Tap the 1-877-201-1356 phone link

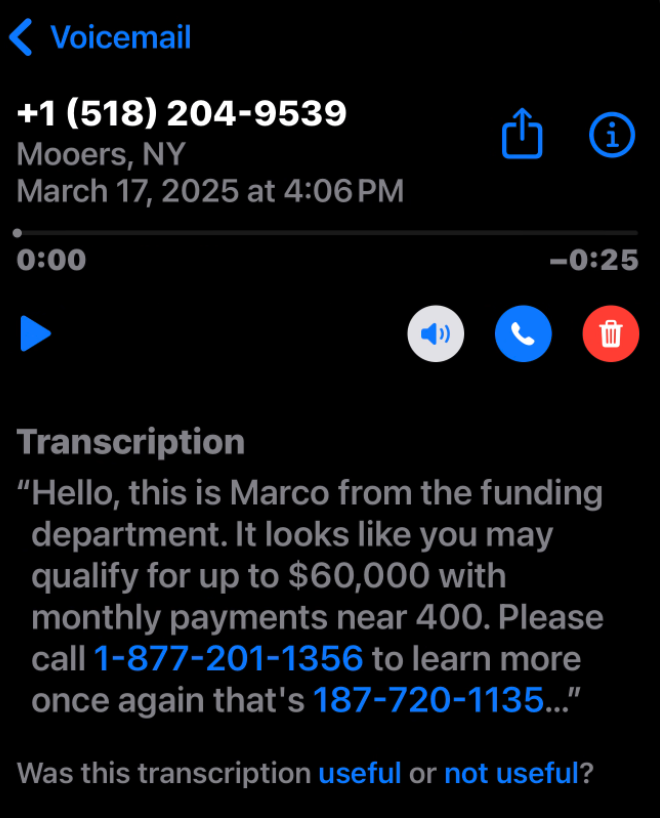228,658
